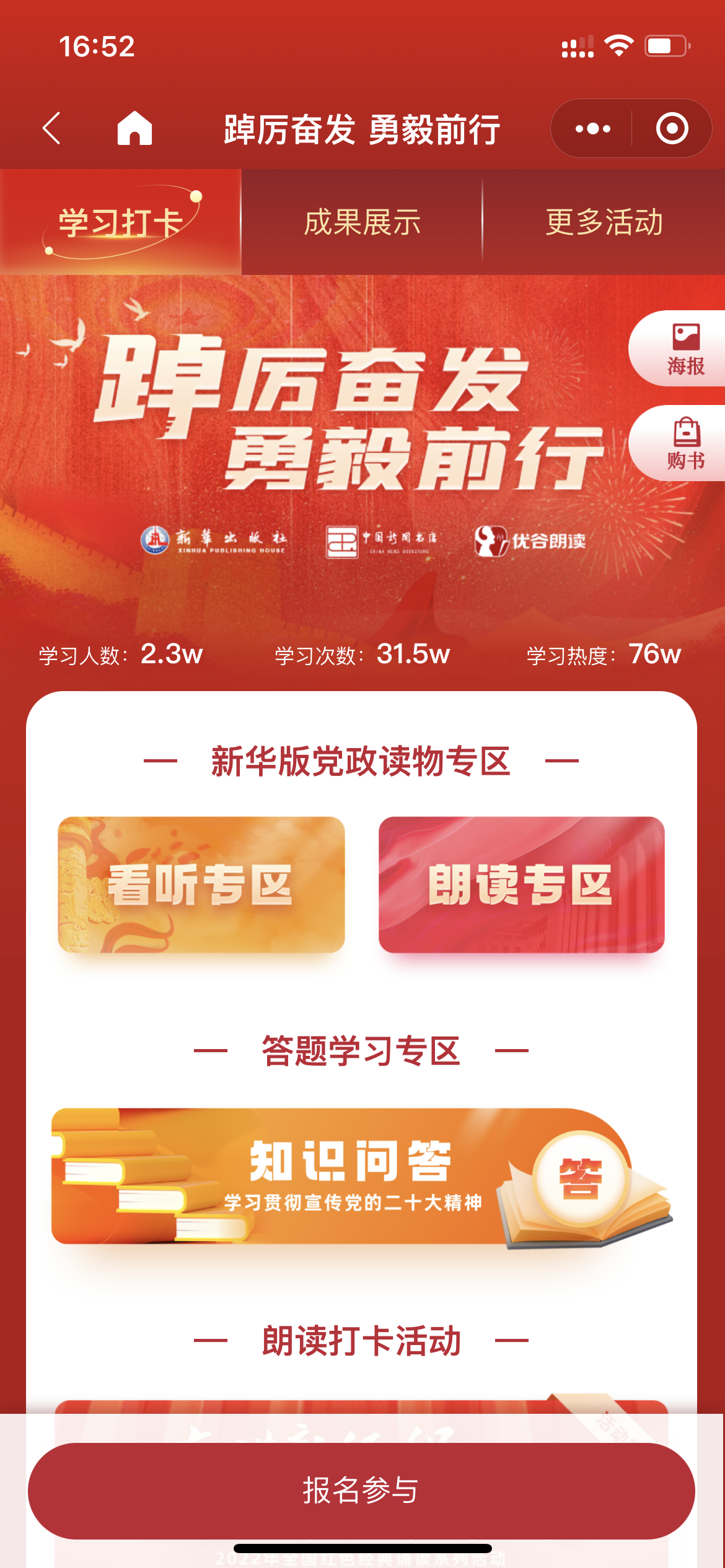Viewport: 725px width, 1568px height.
Task: Switch to the 成果展示 tab
Action: pos(362,222)
